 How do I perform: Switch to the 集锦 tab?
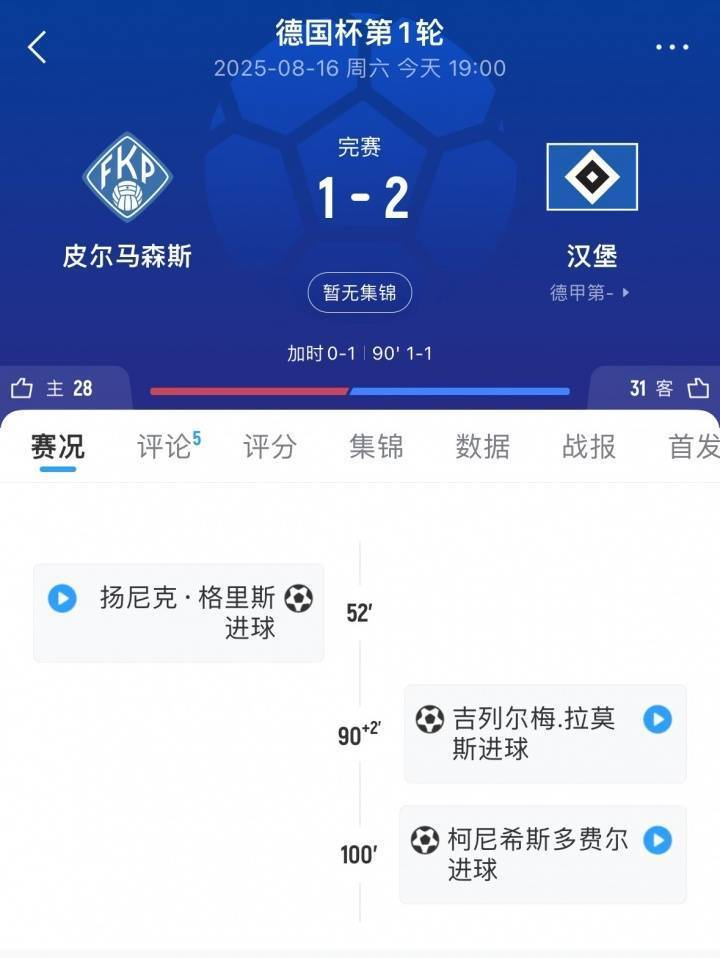(377, 448)
